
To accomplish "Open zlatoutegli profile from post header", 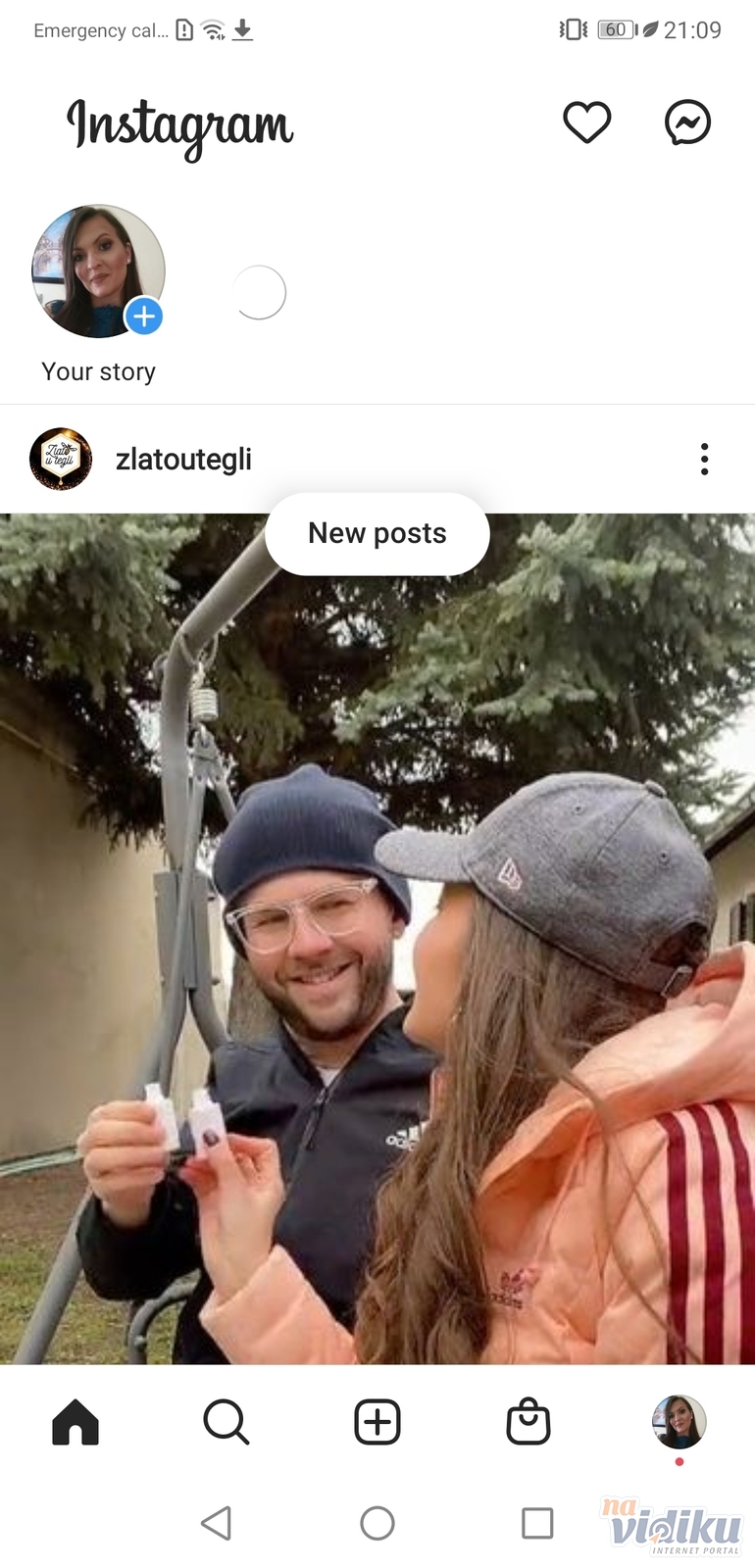I will tap(183, 459).
